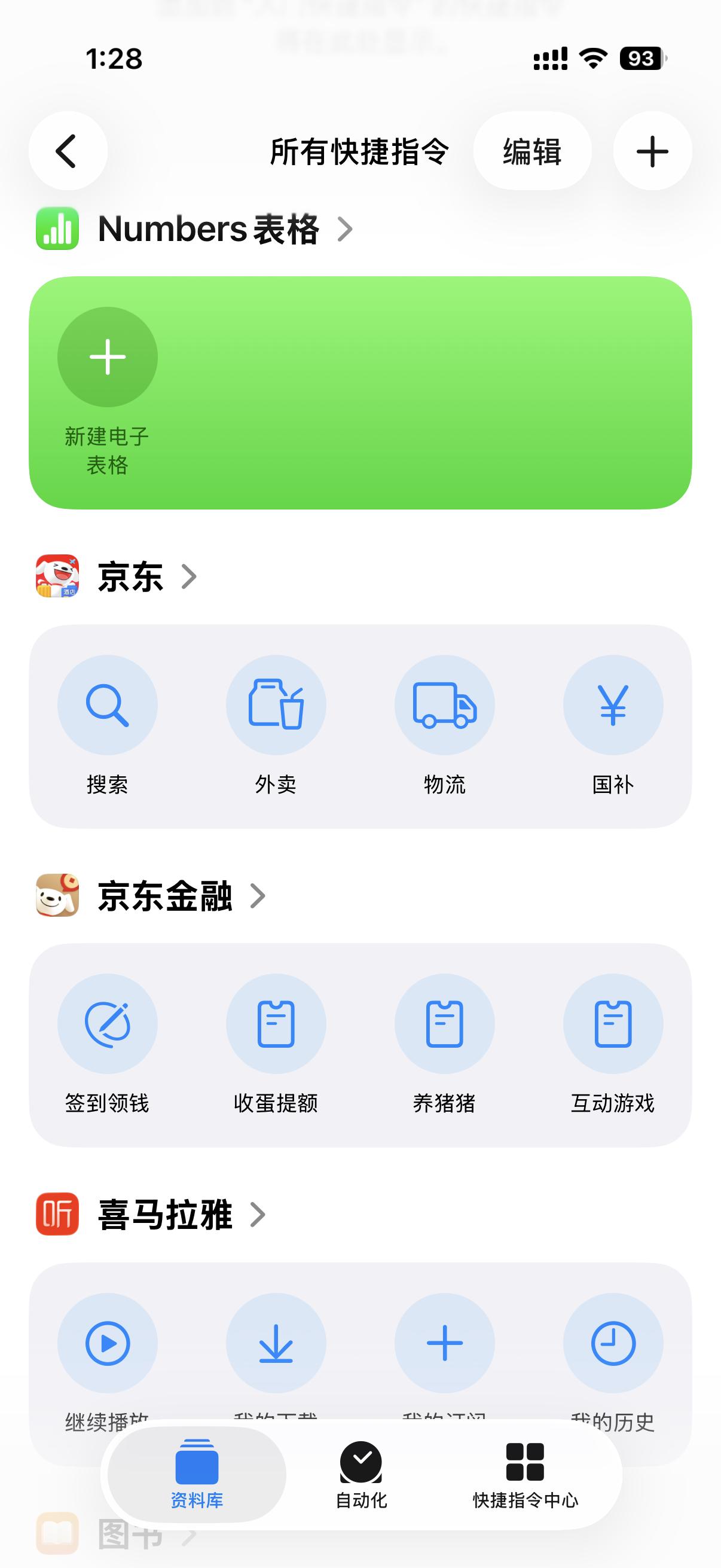Run the 养猪猪 shortcut
721x1568 pixels.
pos(444,1024)
